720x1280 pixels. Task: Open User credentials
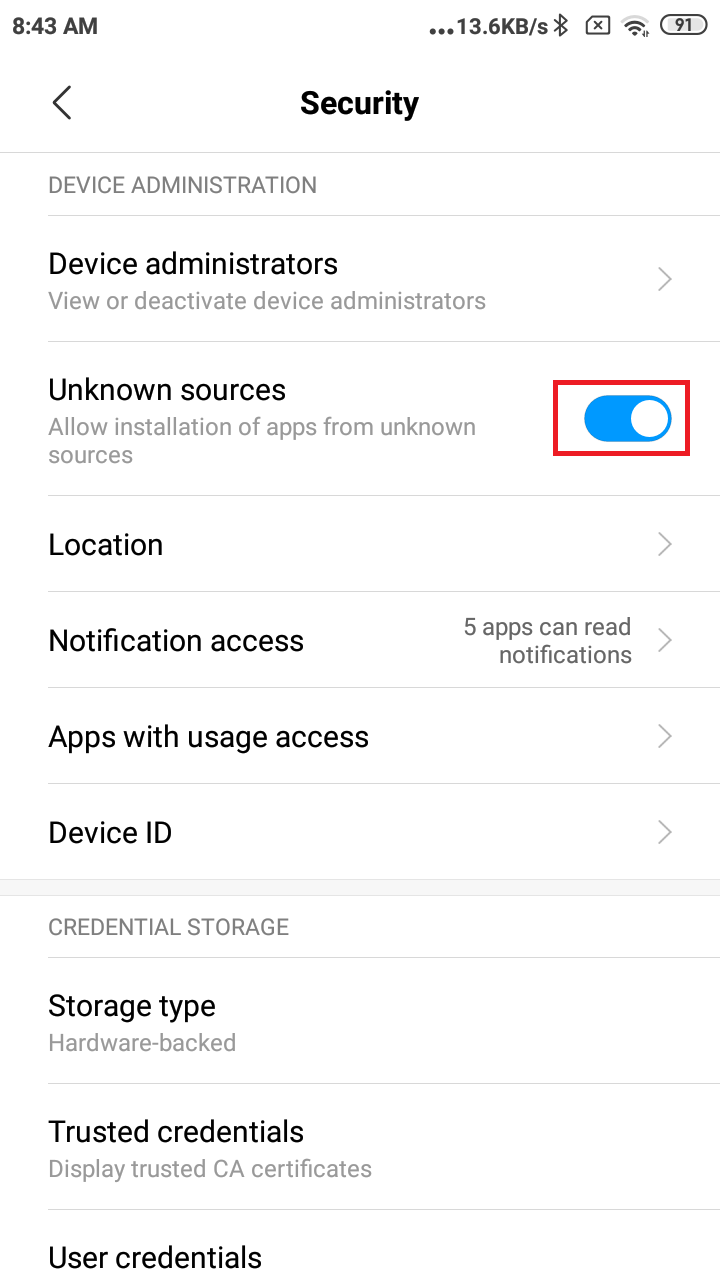[360, 1246]
